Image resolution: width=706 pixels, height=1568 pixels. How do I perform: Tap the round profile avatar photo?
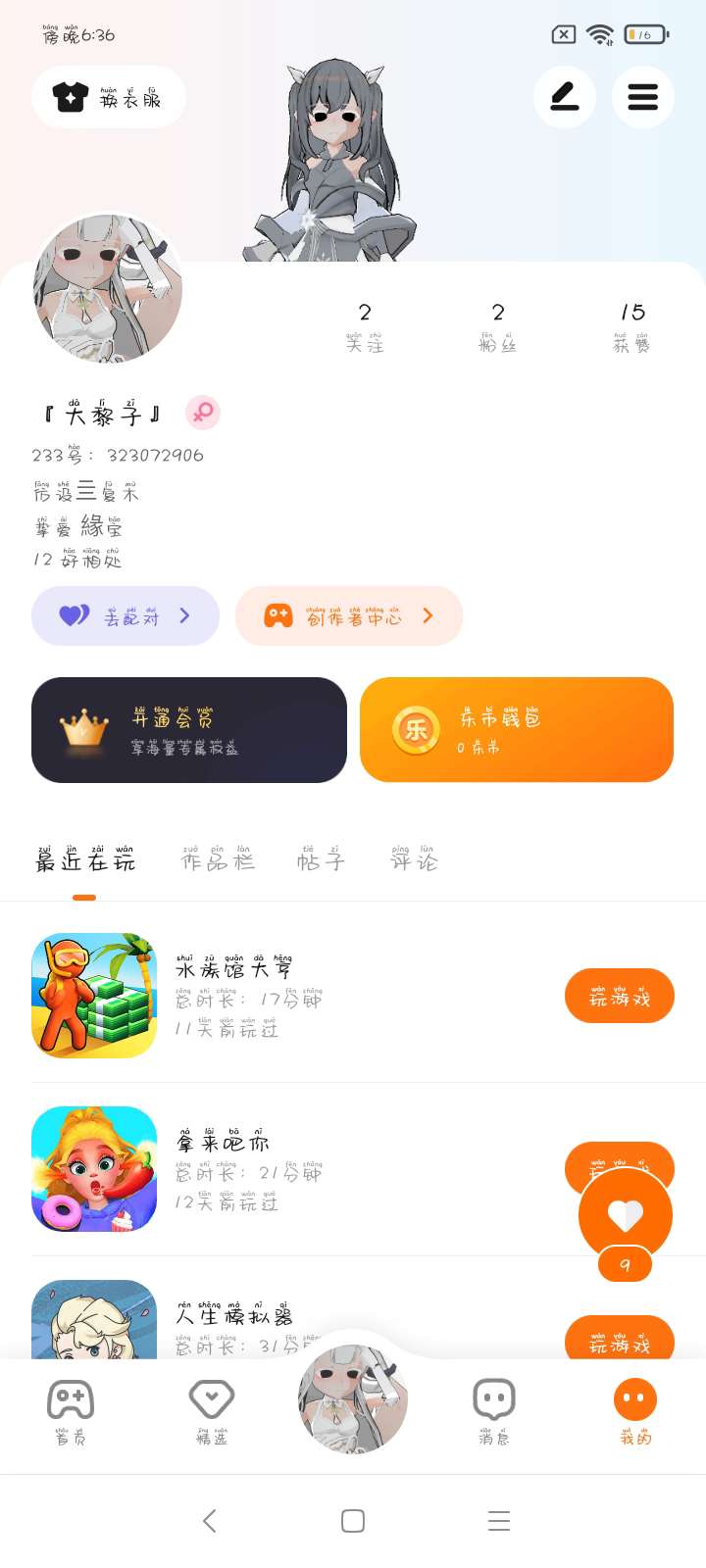pos(108,290)
